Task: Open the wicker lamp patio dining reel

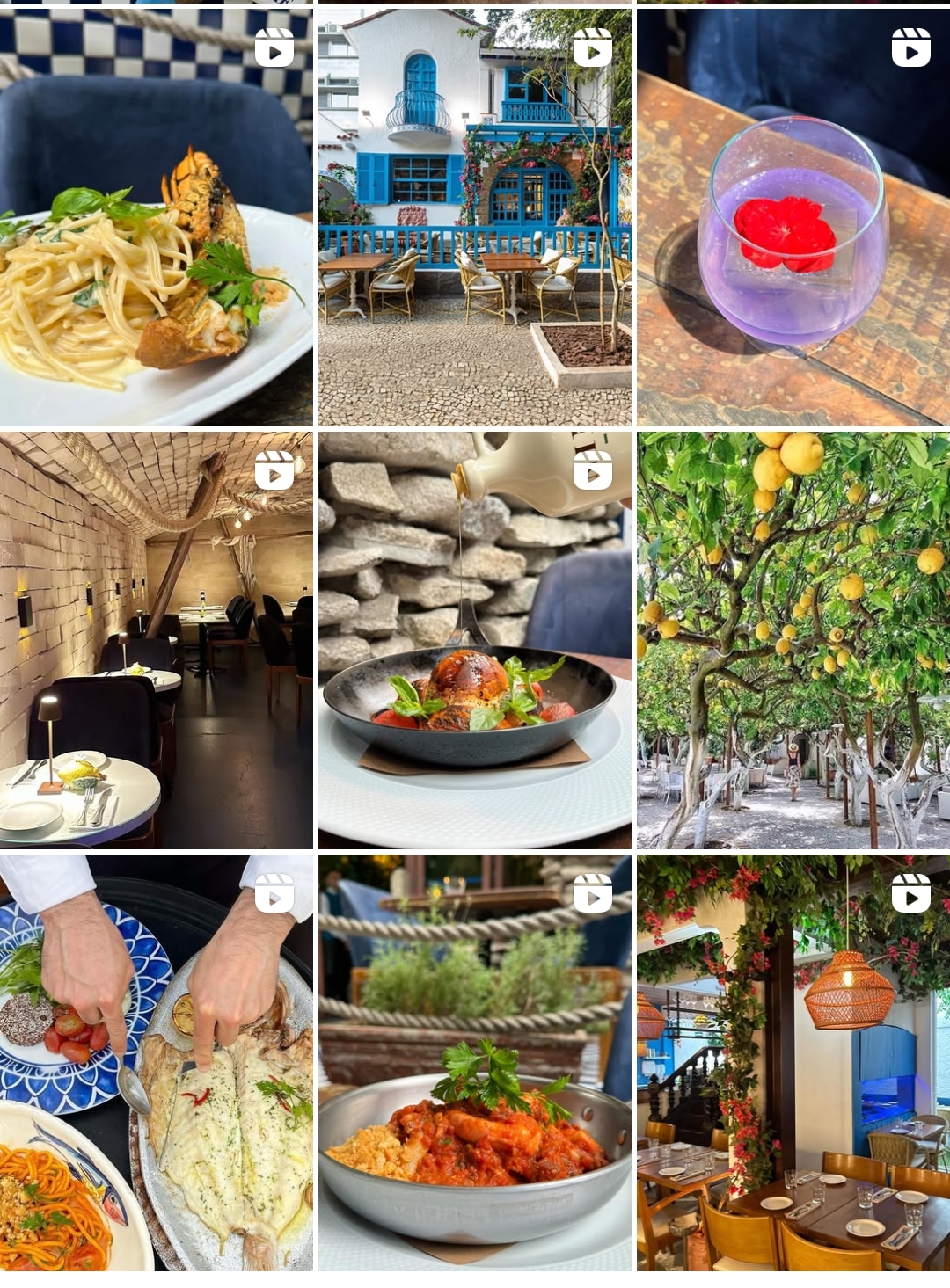Action: click(793, 1062)
